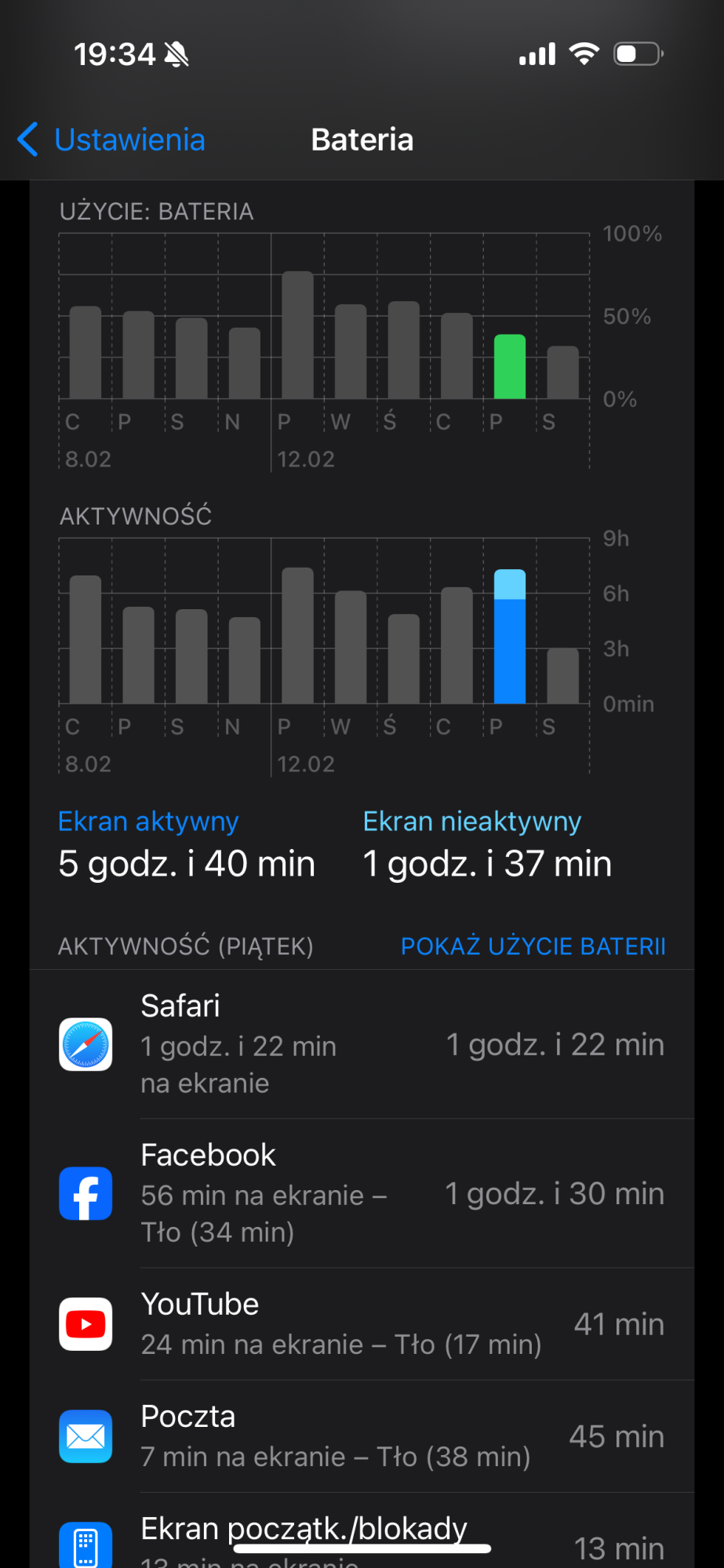Tap the YouTube usage row

coord(362,1324)
